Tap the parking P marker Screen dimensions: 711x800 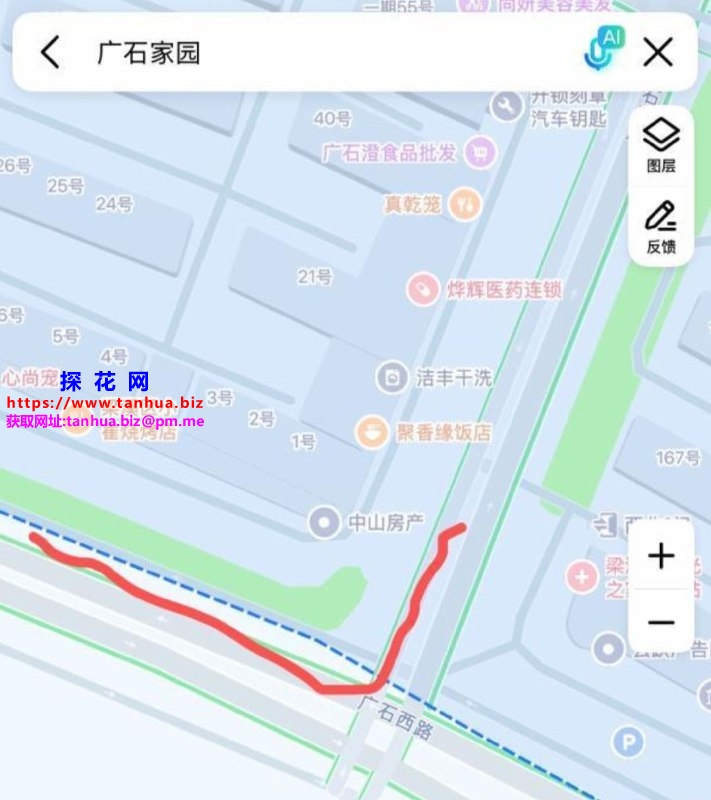pyautogui.click(x=628, y=742)
